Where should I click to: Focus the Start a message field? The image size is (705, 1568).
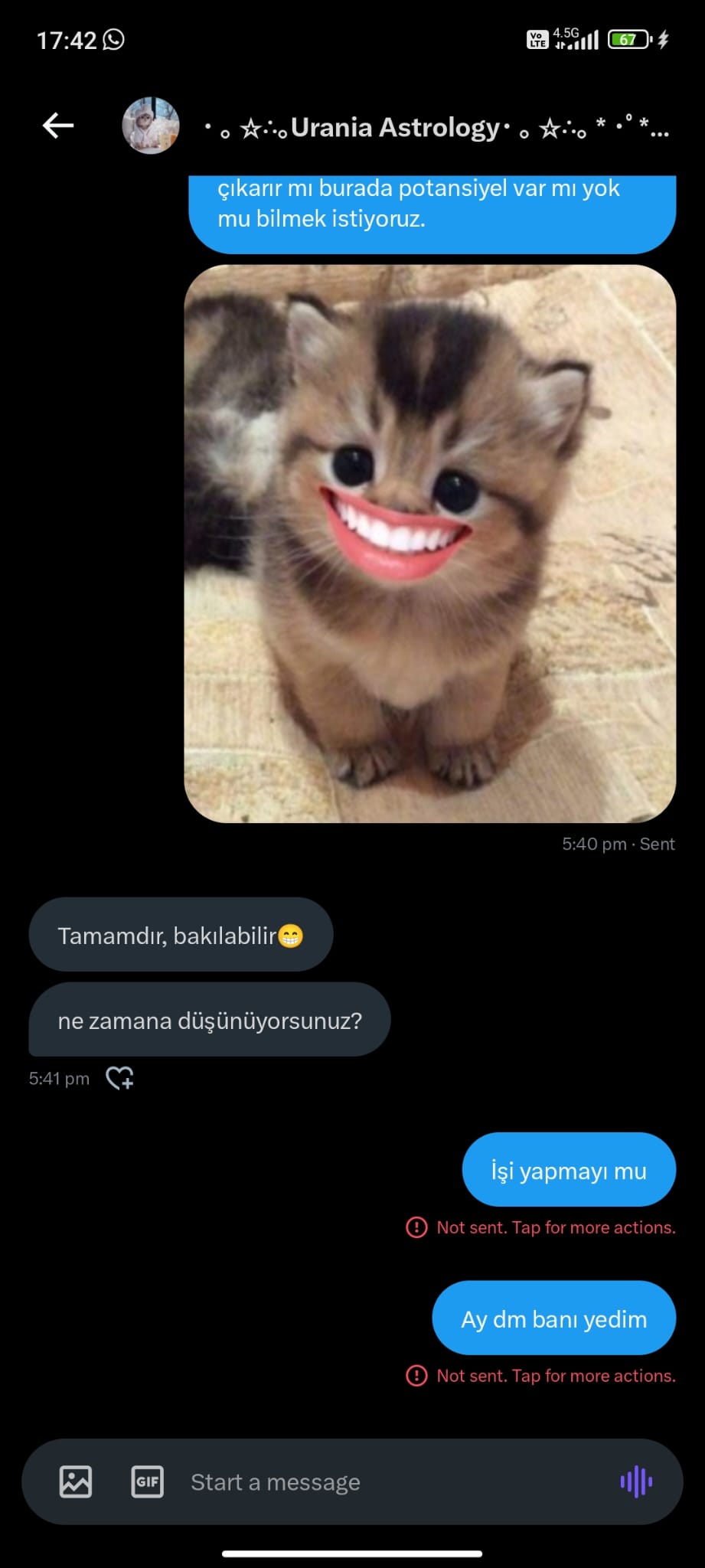click(383, 1482)
